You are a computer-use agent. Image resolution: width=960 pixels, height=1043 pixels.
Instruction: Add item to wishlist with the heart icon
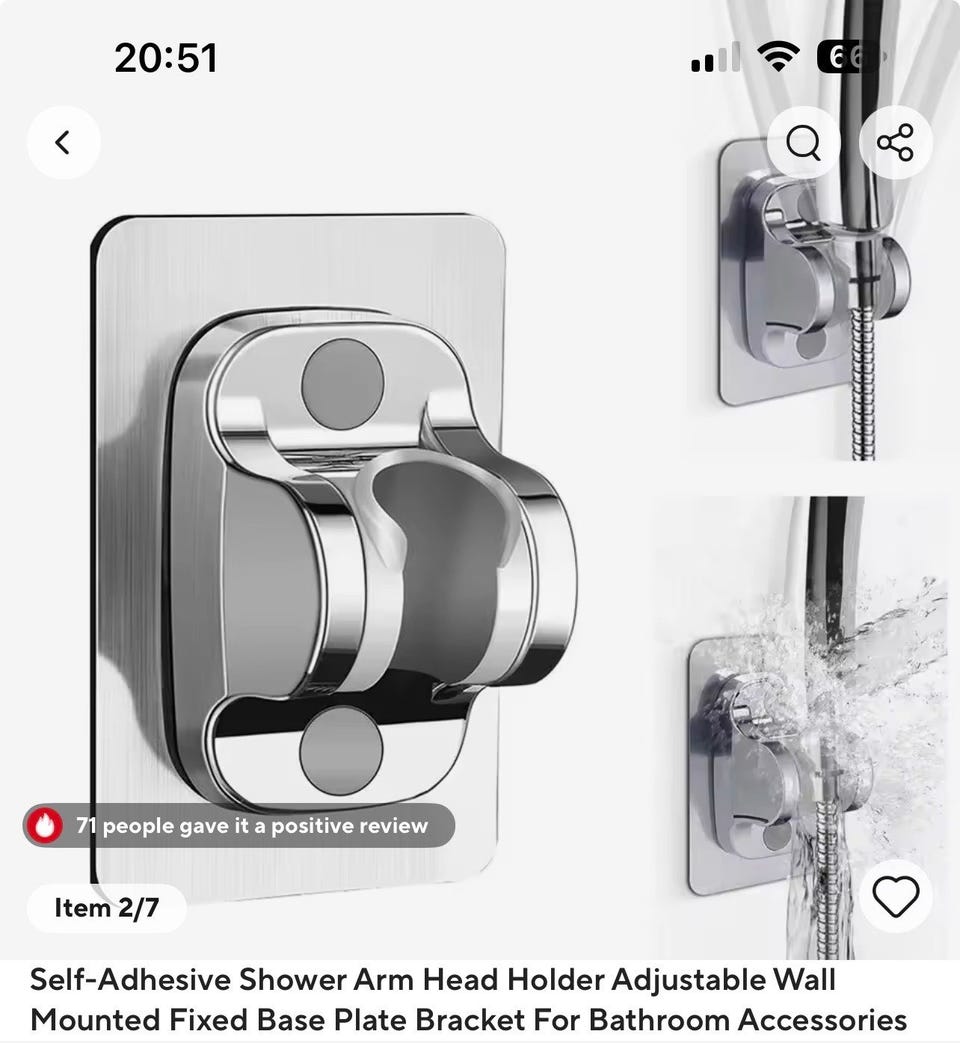[x=895, y=896]
